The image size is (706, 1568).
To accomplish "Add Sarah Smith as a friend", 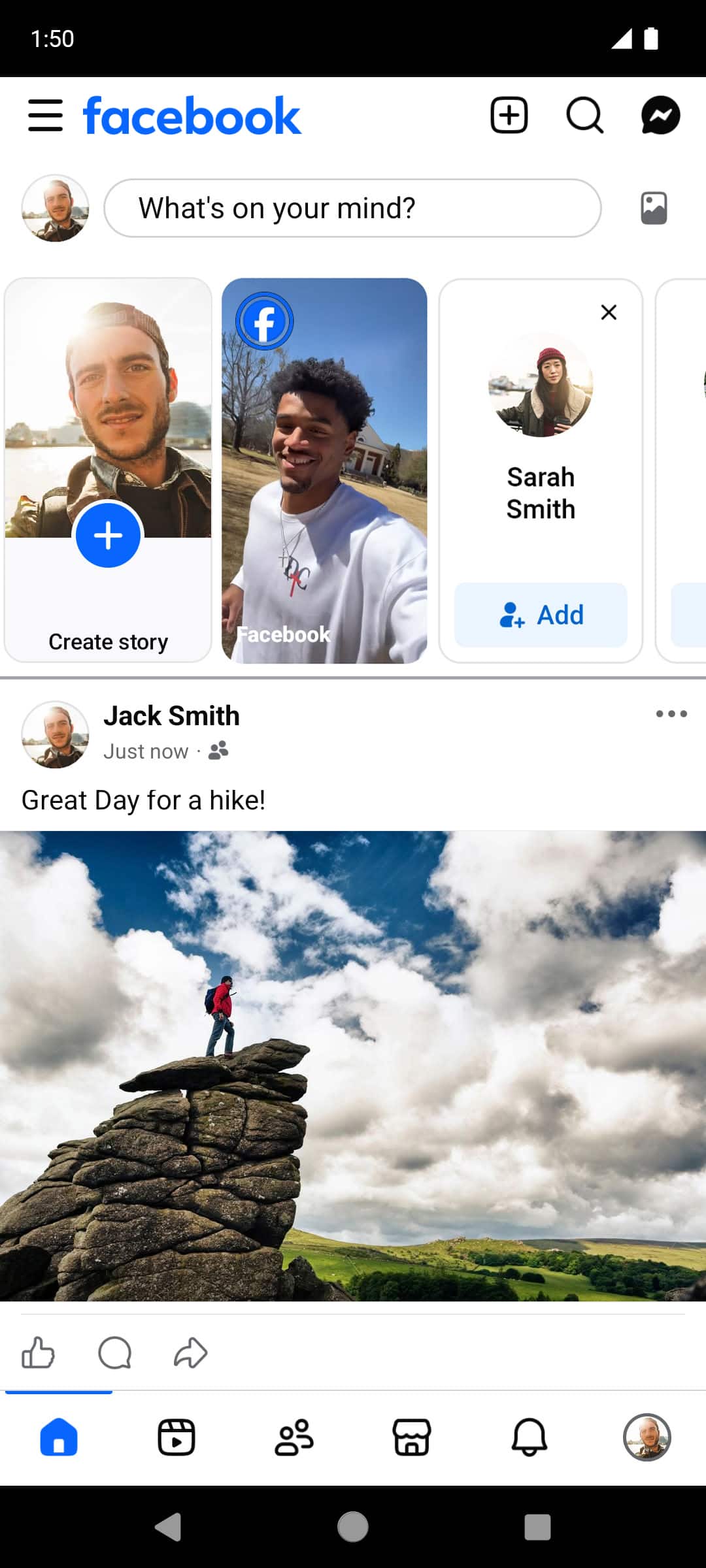I will point(541,615).
